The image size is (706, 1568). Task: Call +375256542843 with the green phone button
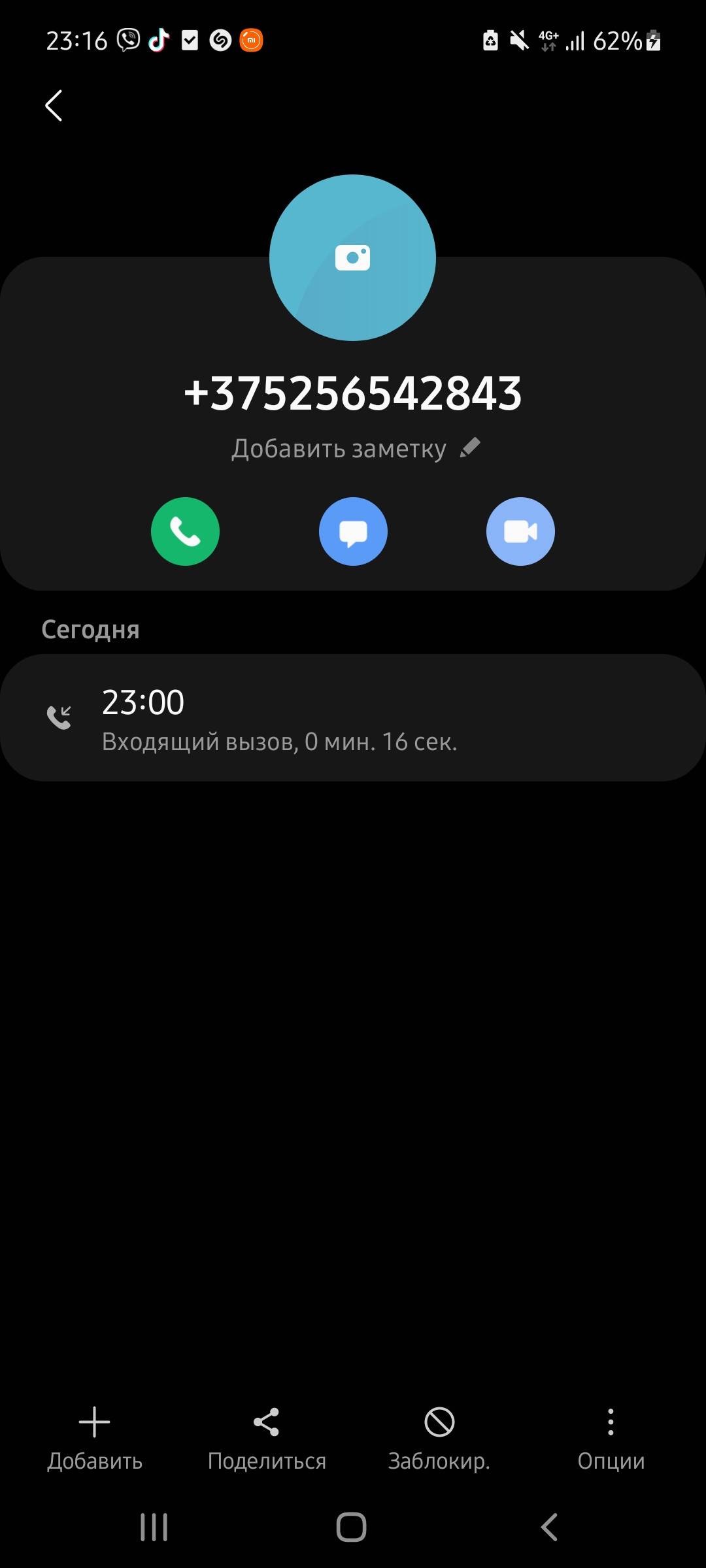tap(185, 531)
